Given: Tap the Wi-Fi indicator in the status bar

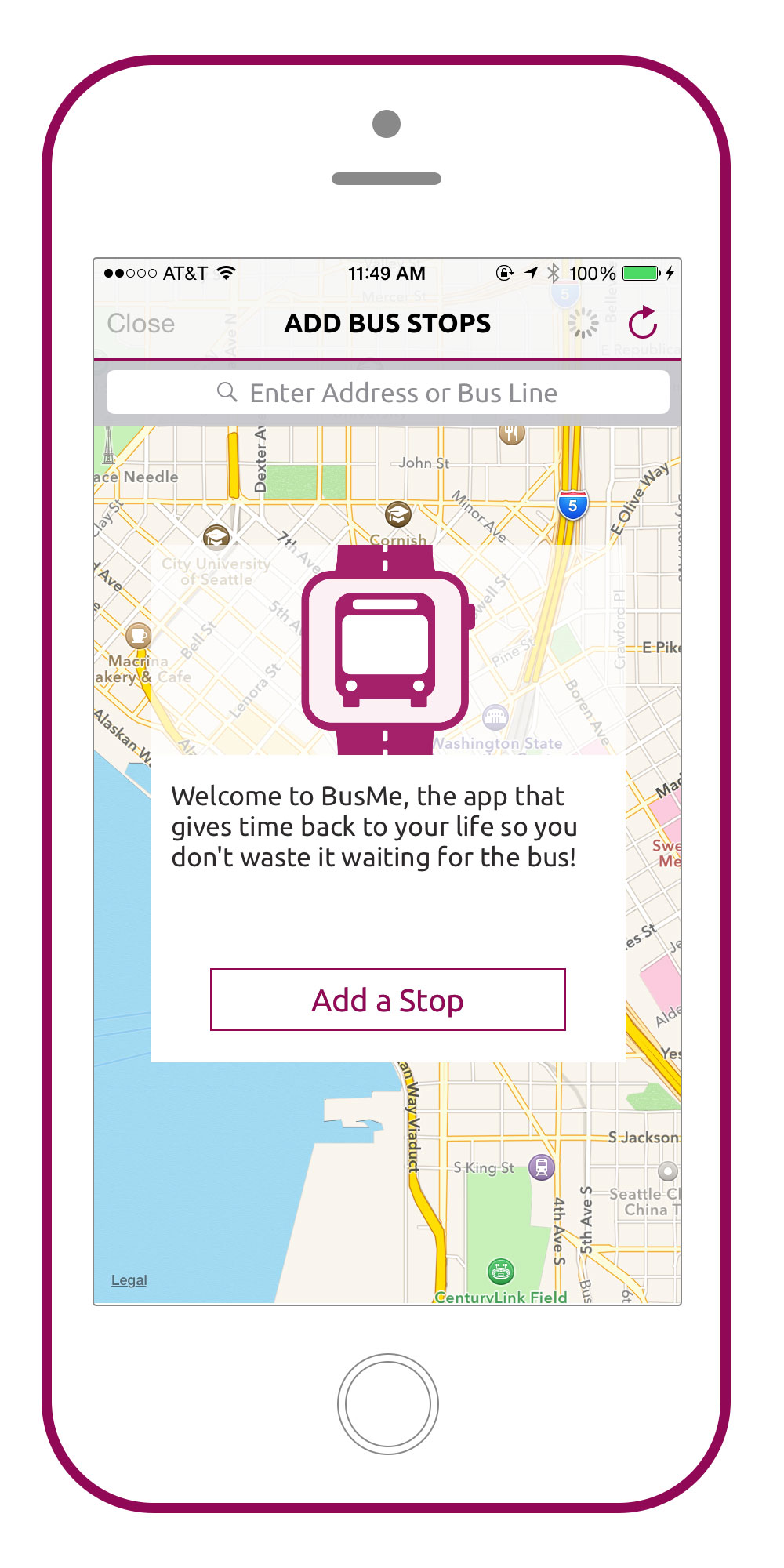Looking at the screenshot, I should point(226,273).
